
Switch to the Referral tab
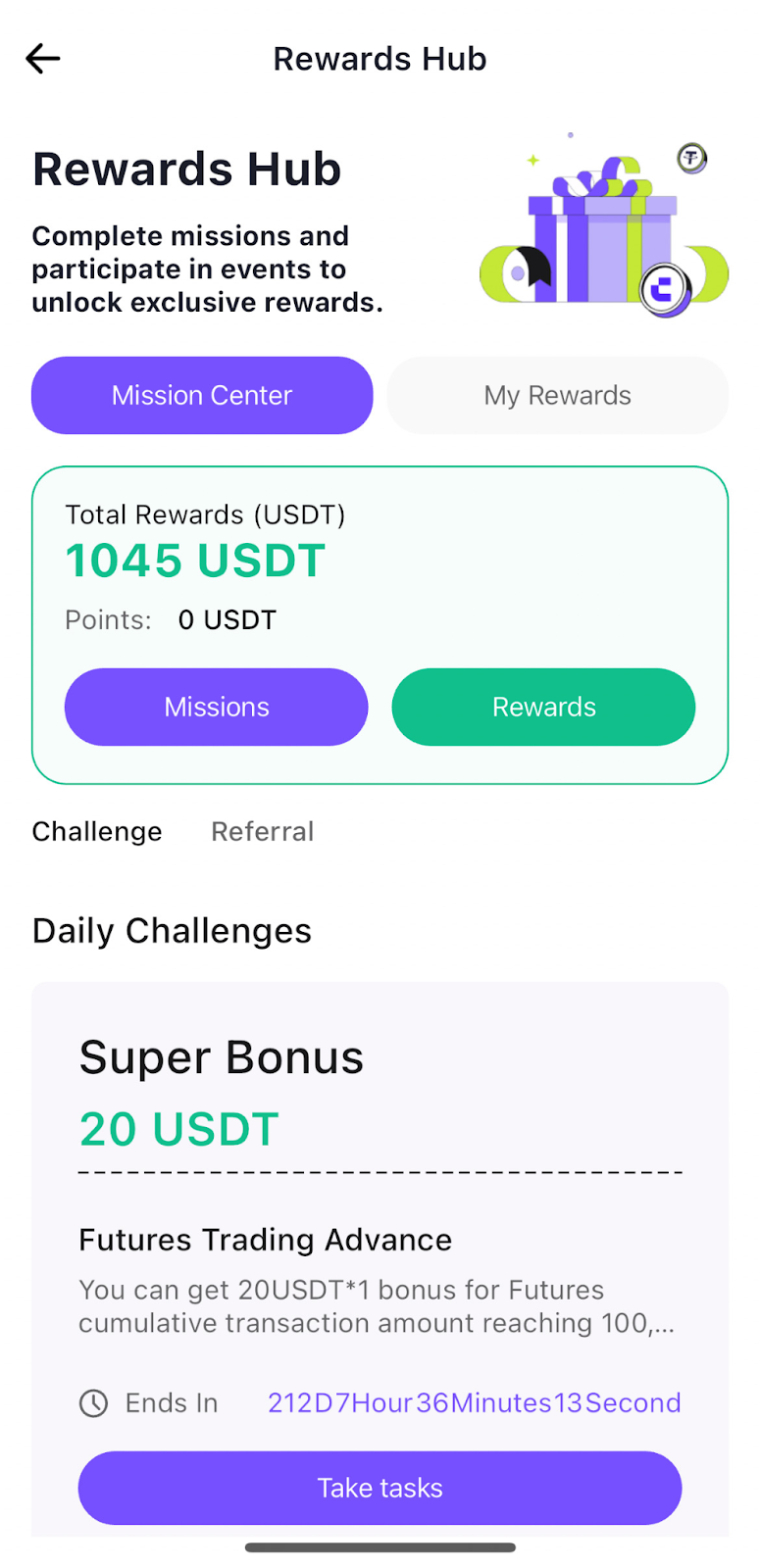coord(262,831)
